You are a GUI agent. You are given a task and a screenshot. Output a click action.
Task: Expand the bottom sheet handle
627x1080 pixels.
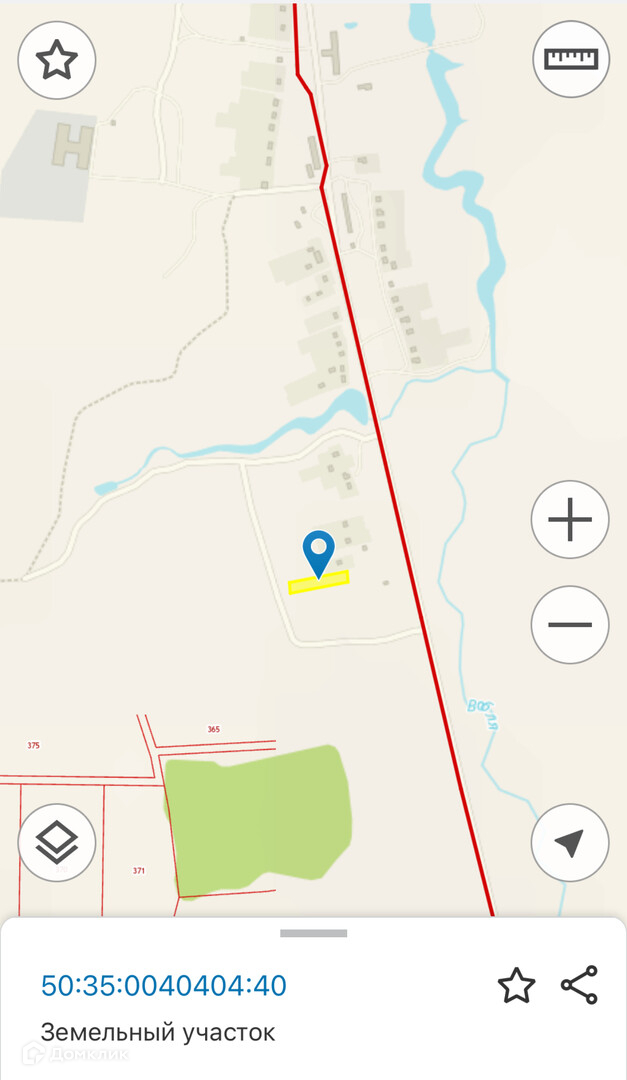coord(313,933)
